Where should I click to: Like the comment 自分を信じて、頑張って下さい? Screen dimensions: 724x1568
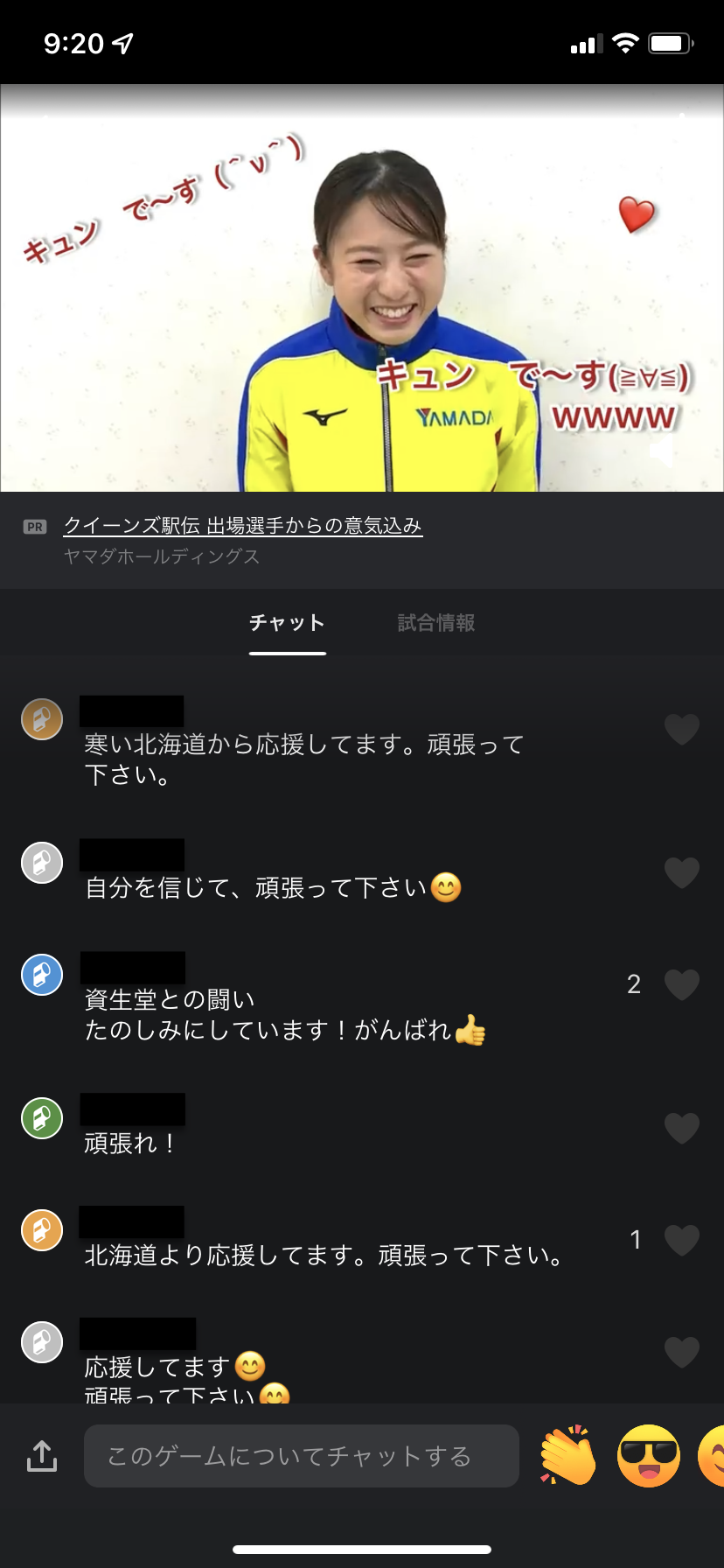coord(681,873)
